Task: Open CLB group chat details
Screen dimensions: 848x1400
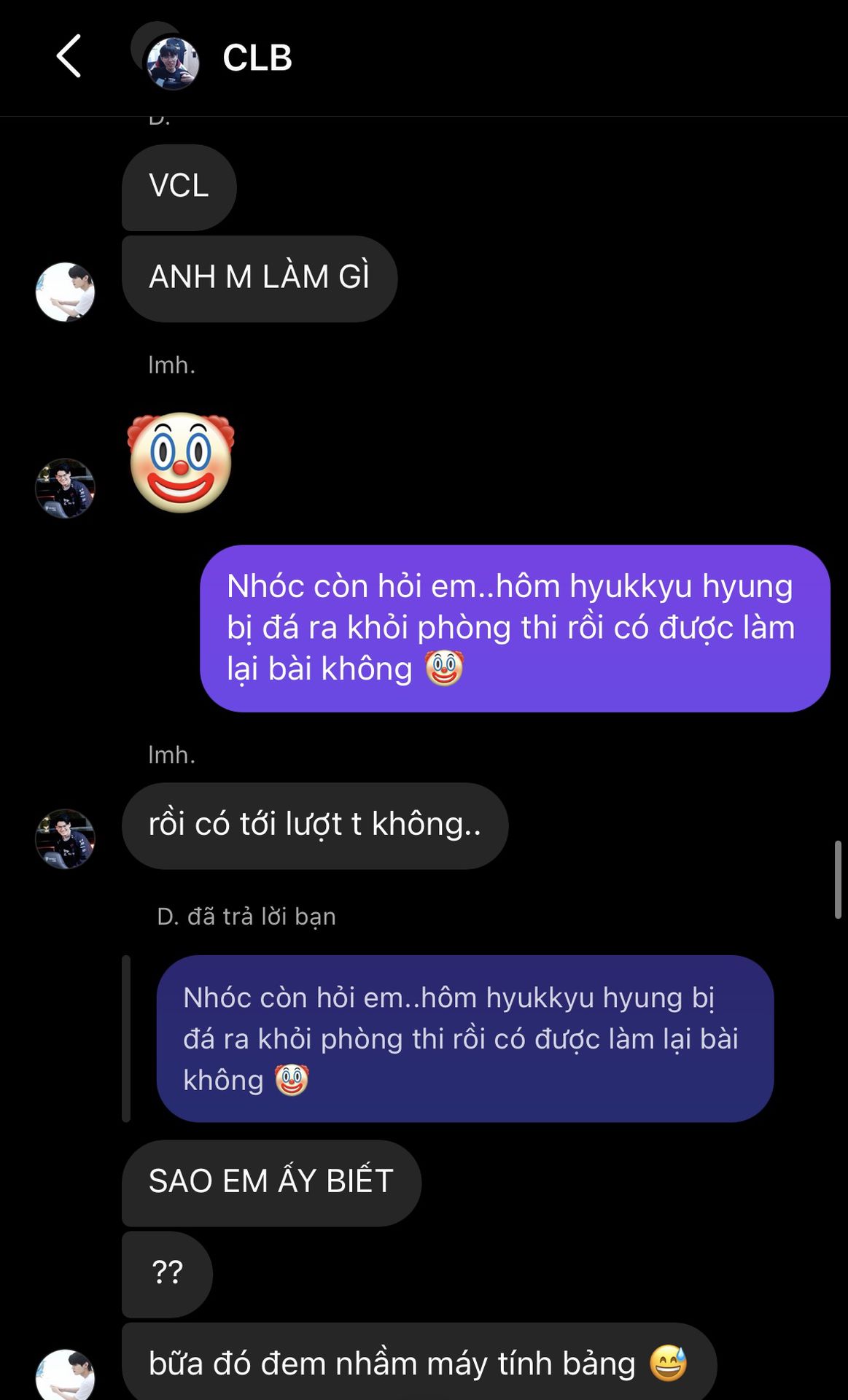Action: (257, 58)
